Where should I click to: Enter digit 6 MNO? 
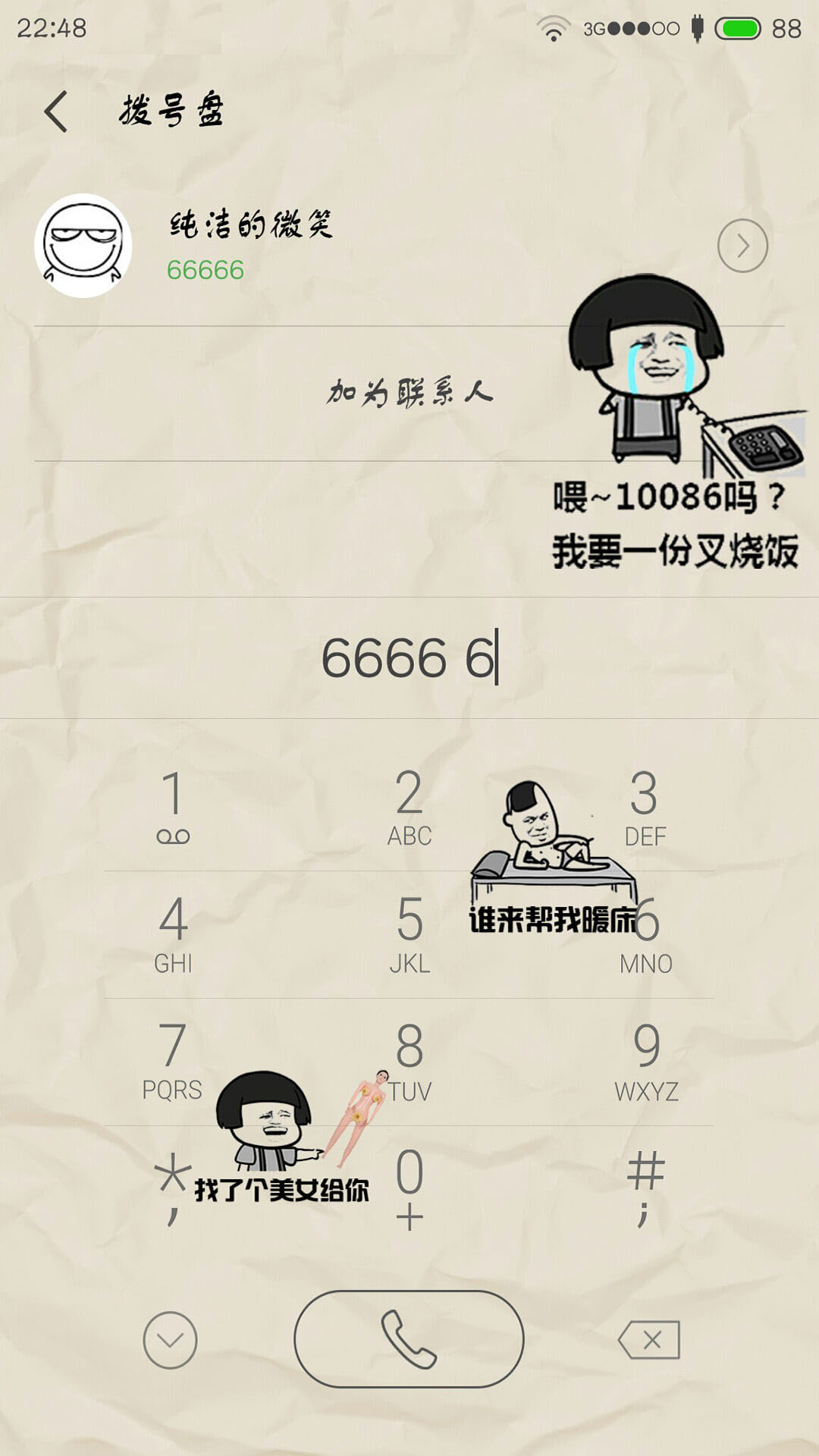tap(645, 934)
